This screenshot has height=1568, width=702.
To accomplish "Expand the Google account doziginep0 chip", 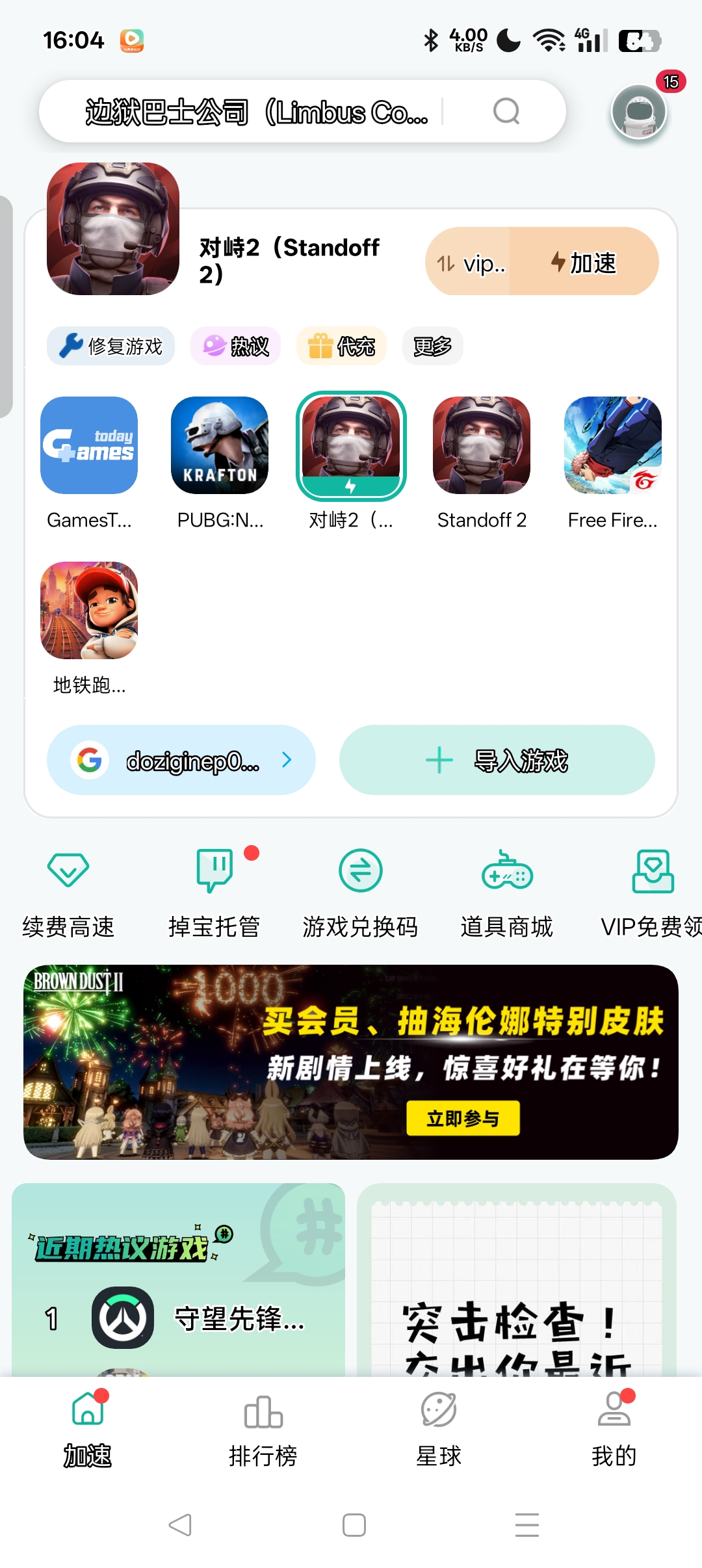I will click(181, 759).
